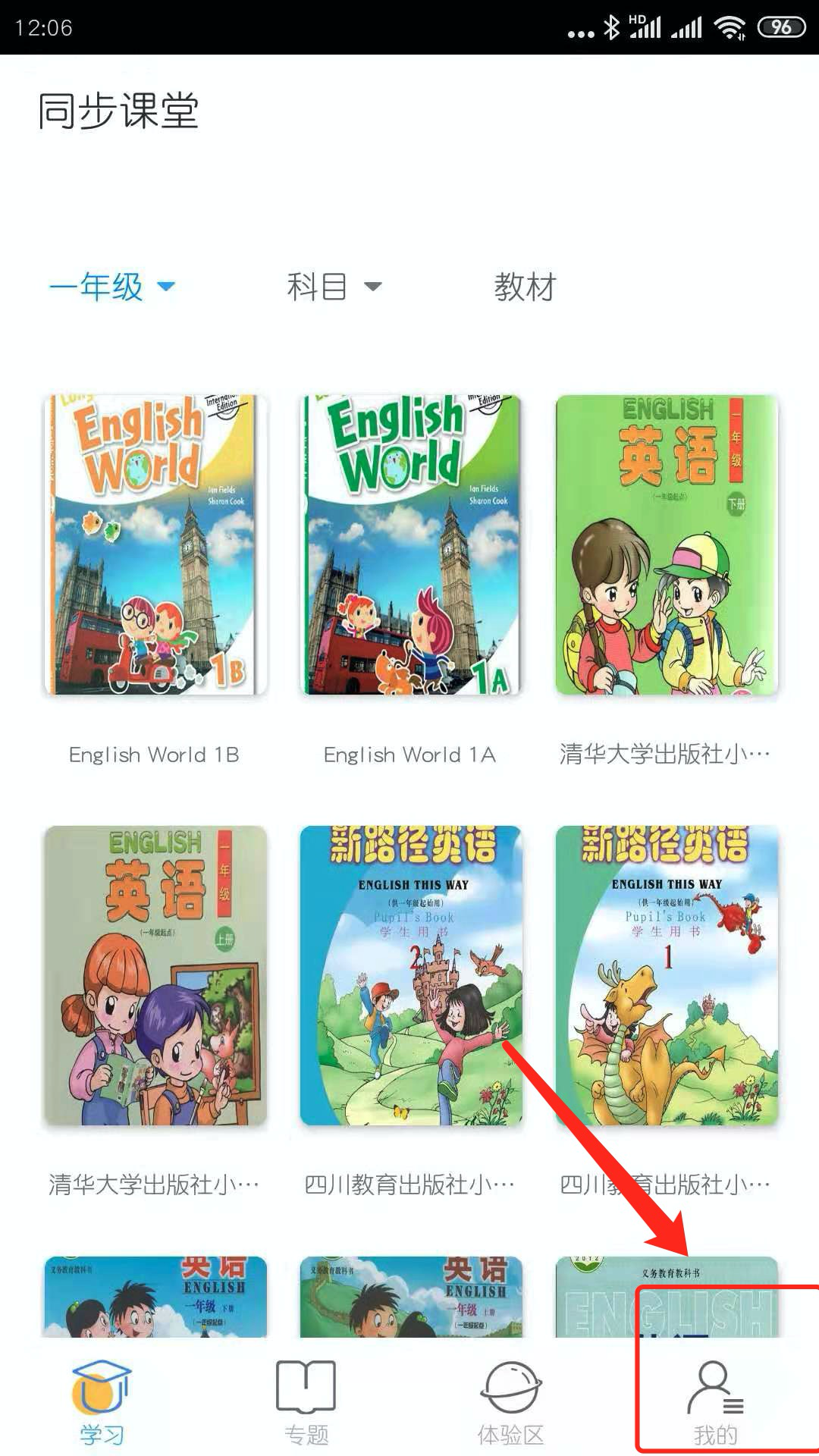Select the 教材 textbook filter

pos(525,287)
